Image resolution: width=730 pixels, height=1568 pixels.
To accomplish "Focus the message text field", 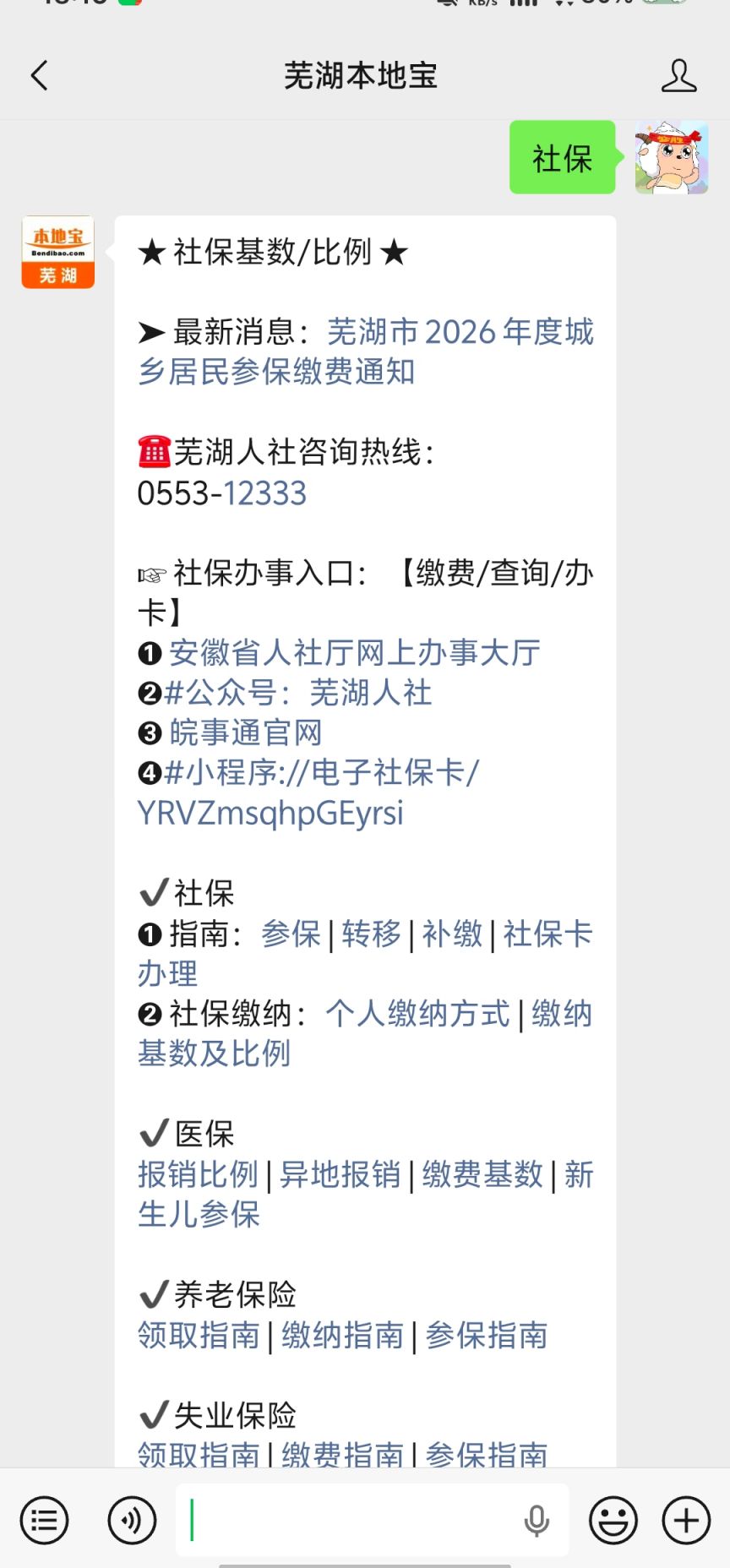I will (355, 1521).
